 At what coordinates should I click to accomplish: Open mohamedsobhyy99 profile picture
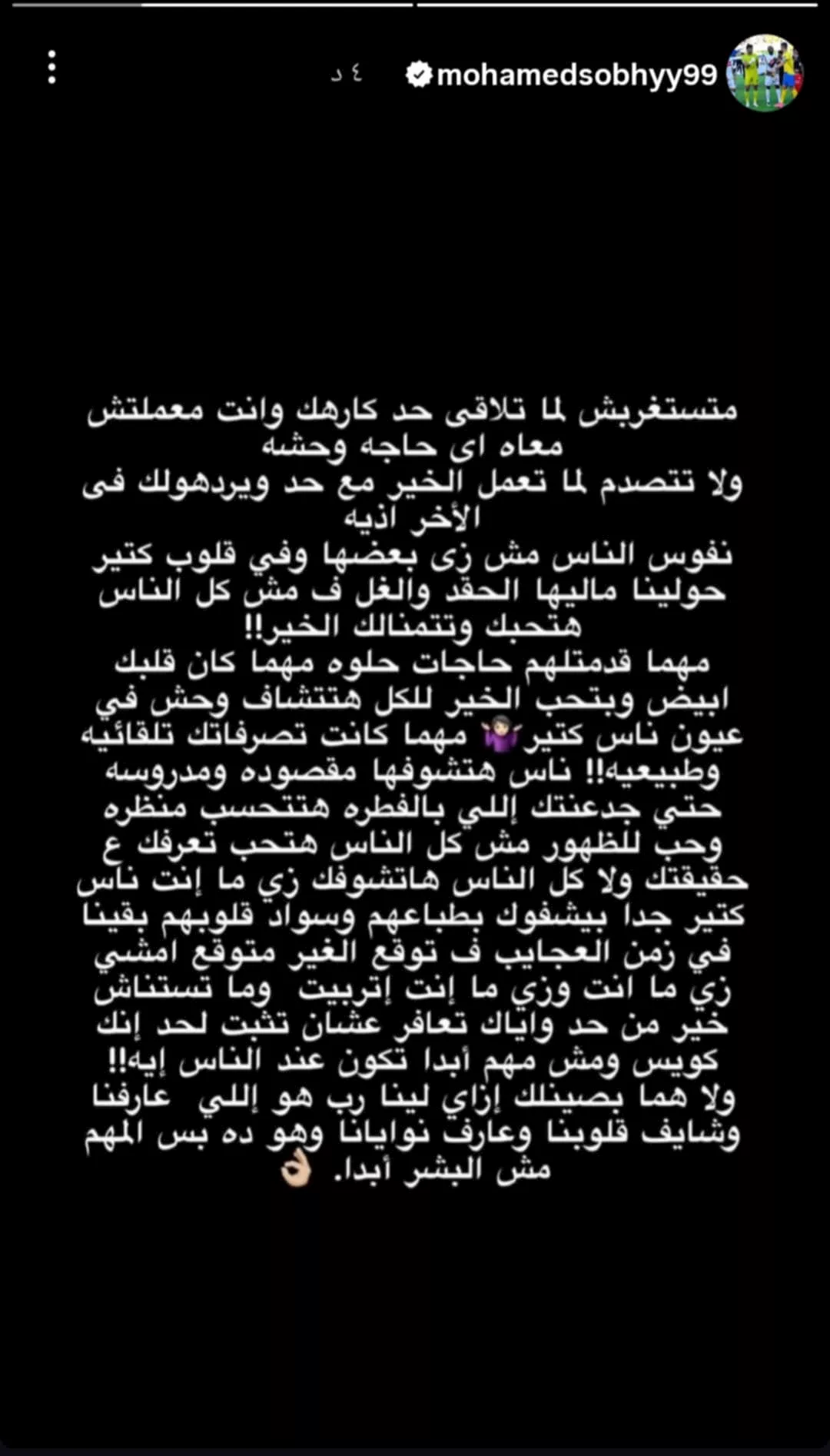tap(765, 73)
